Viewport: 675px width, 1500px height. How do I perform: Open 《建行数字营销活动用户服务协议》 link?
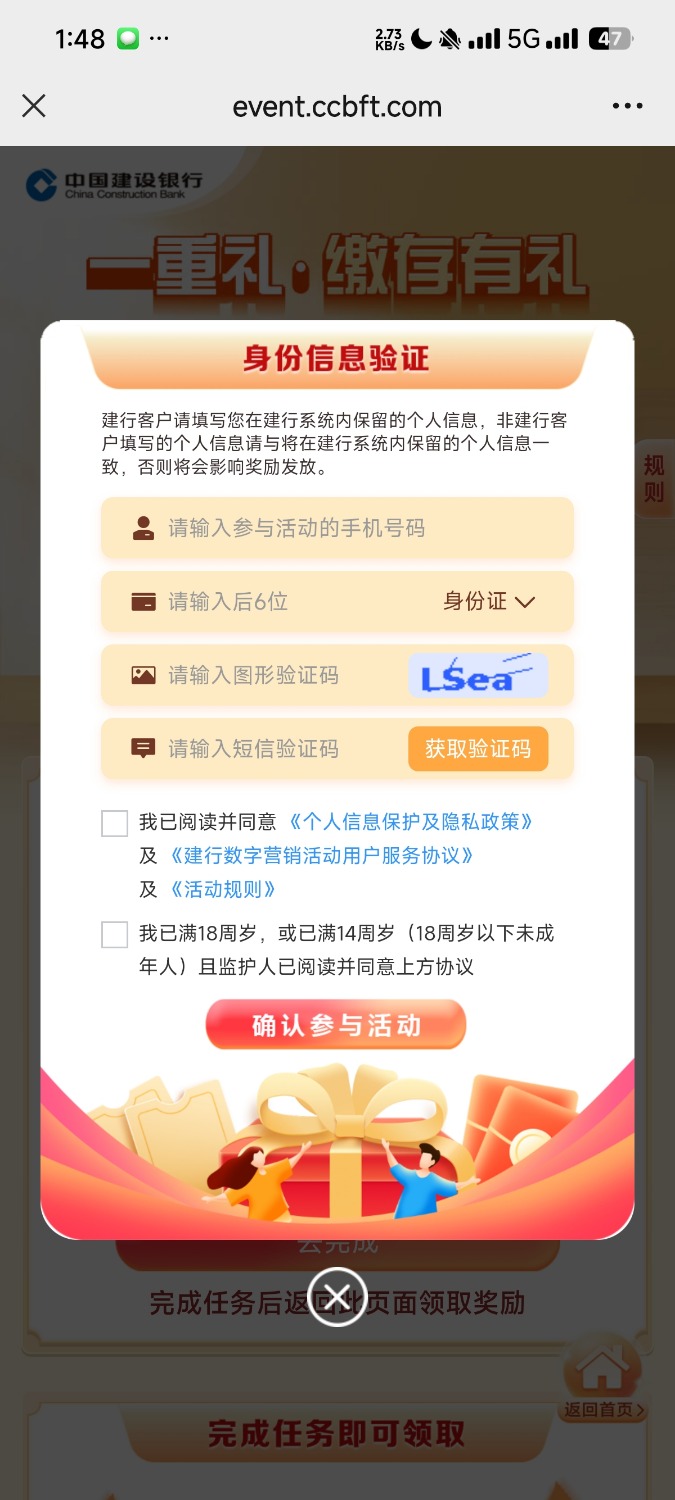[320, 856]
